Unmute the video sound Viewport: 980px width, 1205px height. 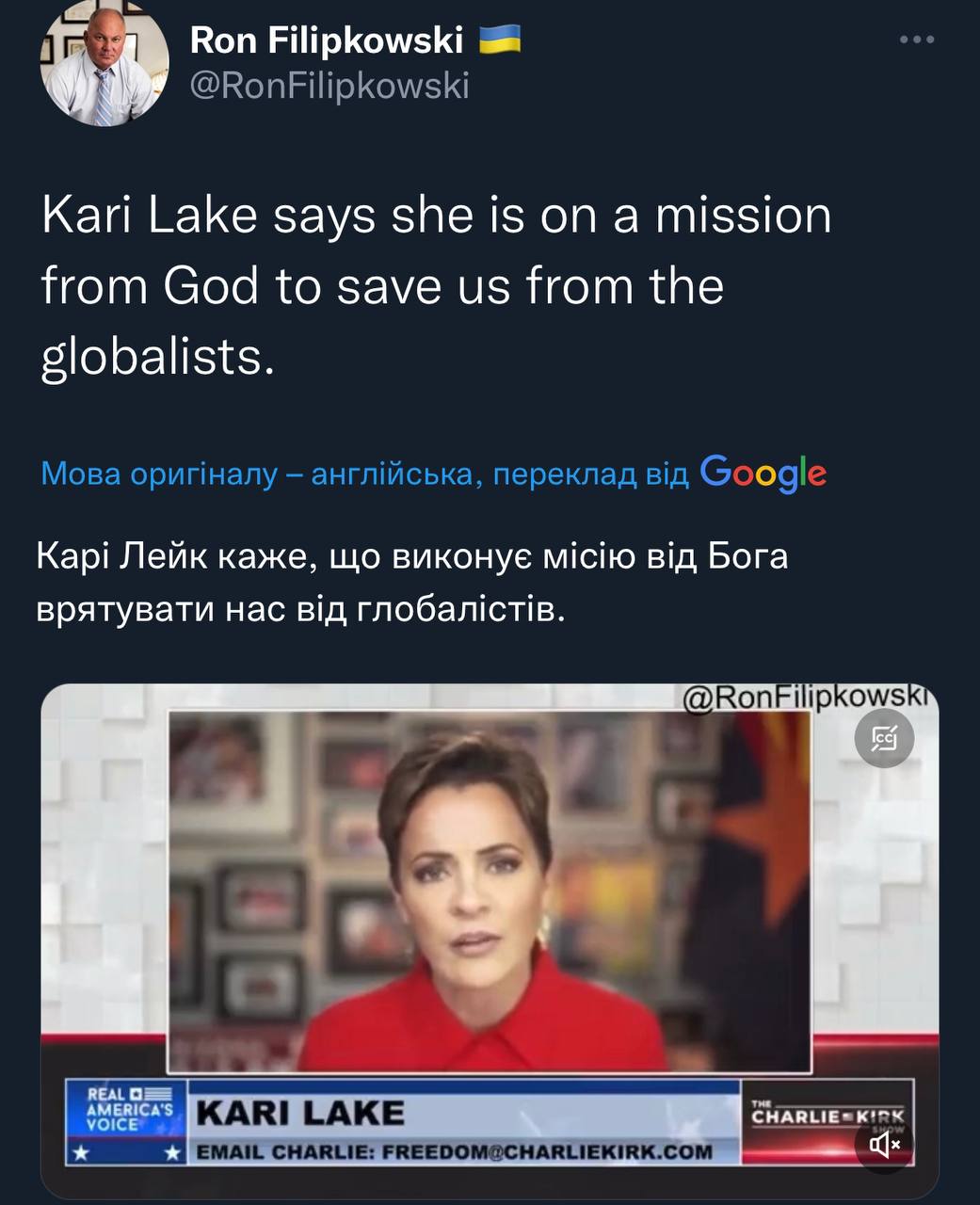pyautogui.click(x=884, y=1144)
